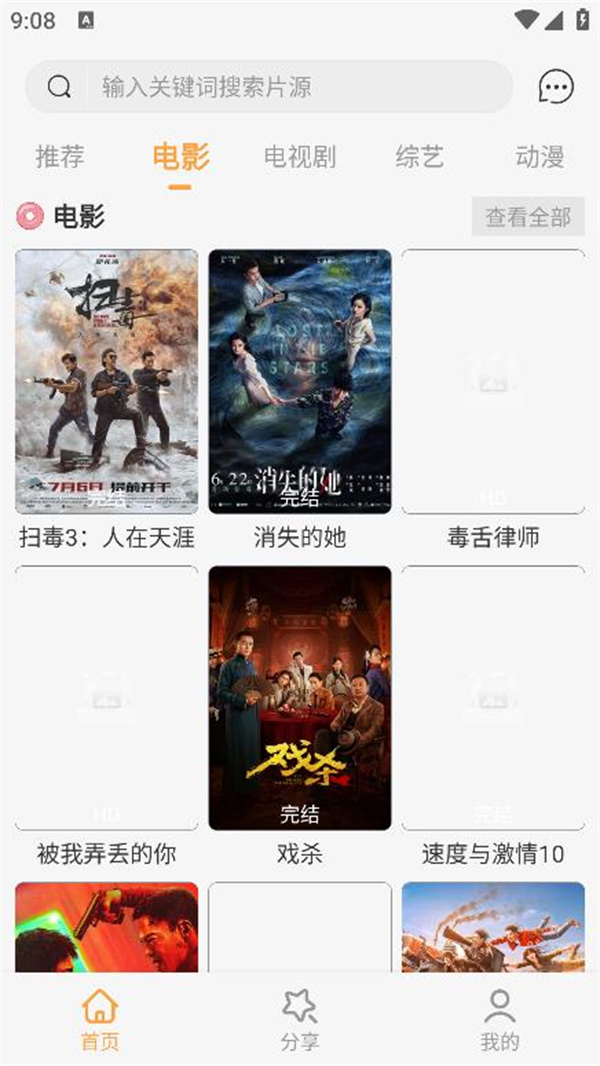The width and height of the screenshot is (600, 1066).
Task: Switch to the 我的 profile tab
Action: point(500,1020)
